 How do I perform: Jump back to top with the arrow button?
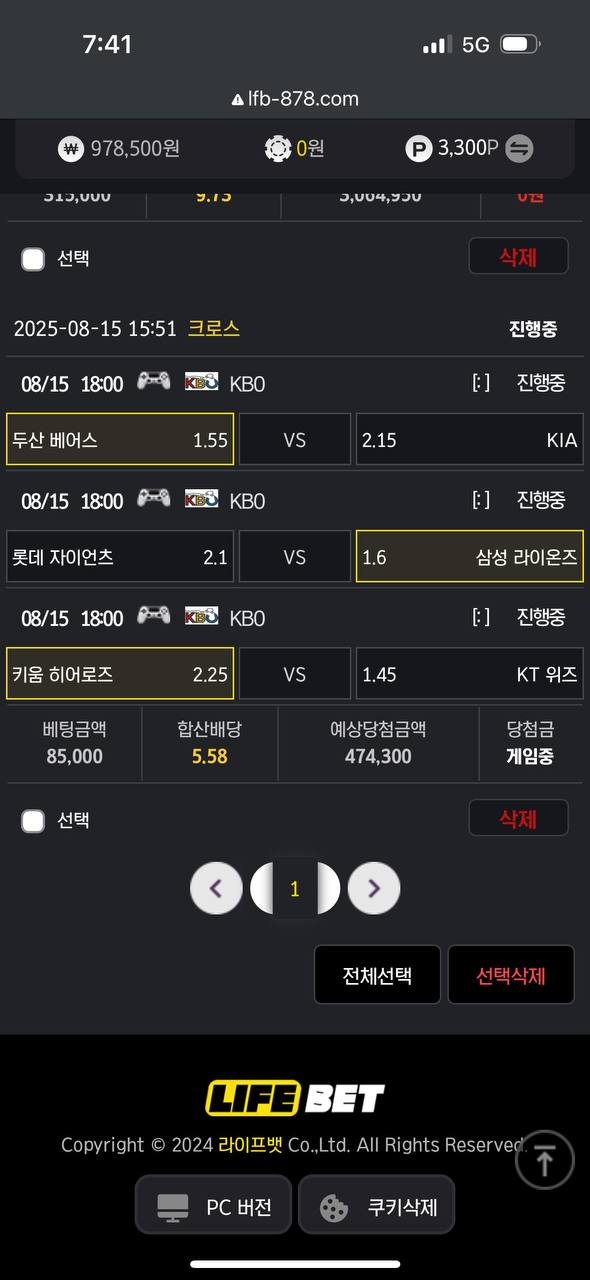point(545,1161)
